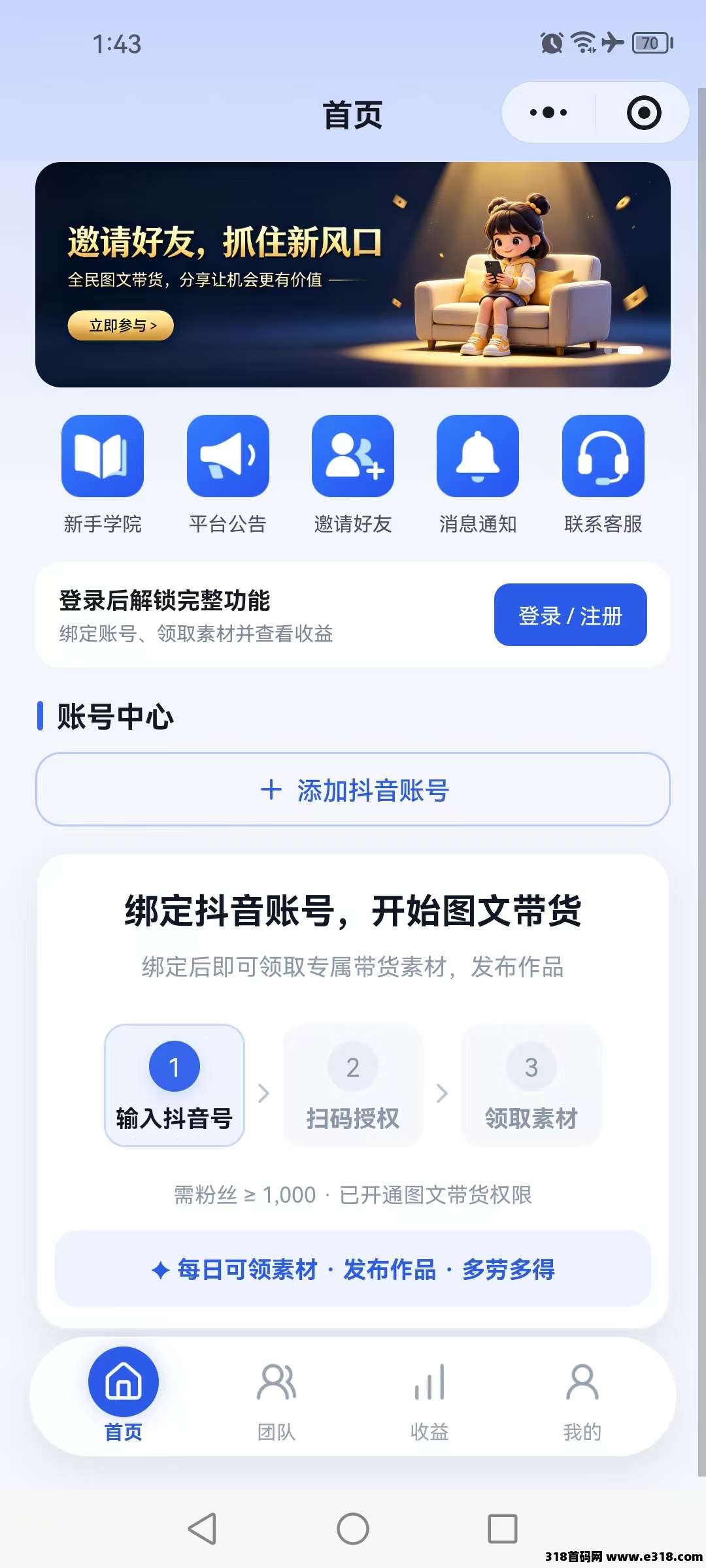The height and width of the screenshot is (1568, 706).
Task: Go to the 首页 tab
Action: [x=124, y=1396]
